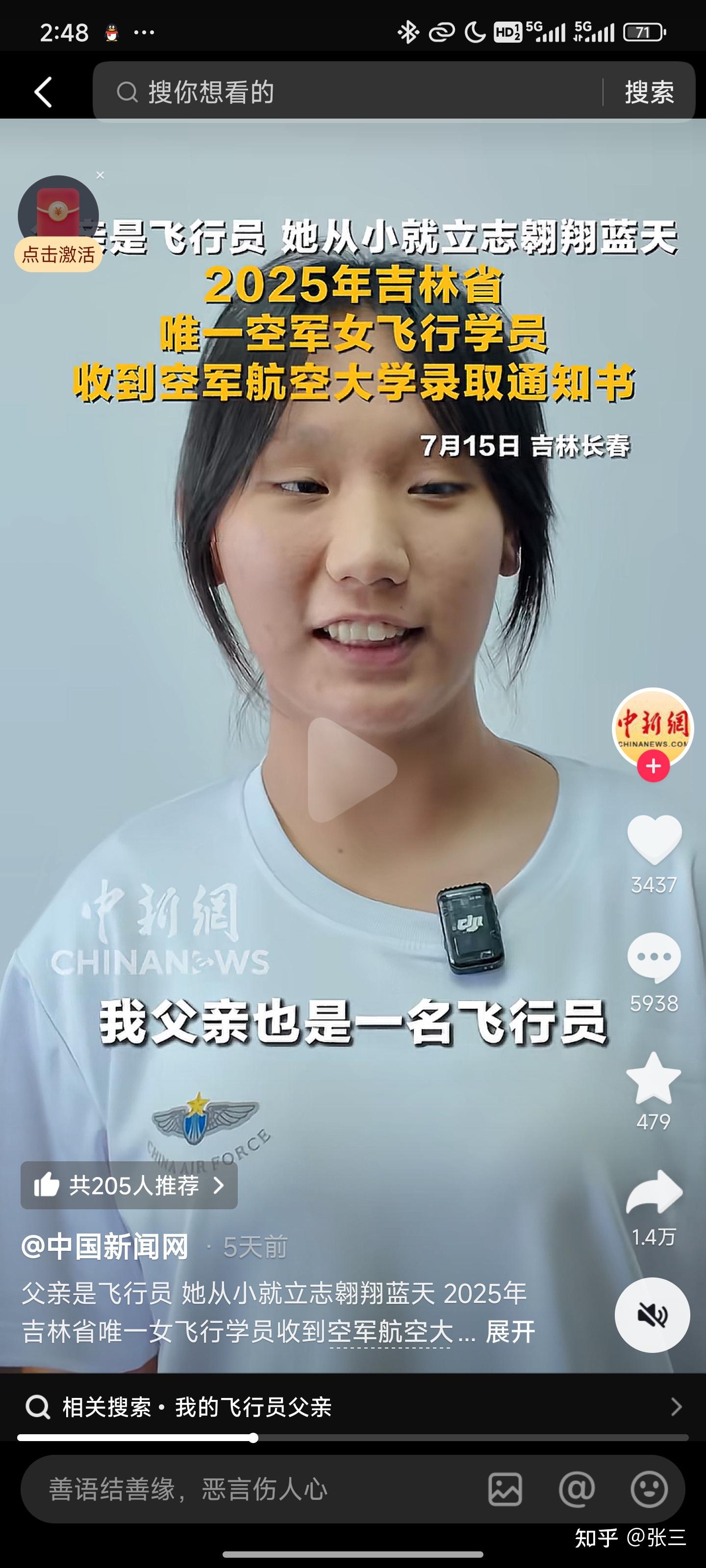
Task: Unmute the video sound
Action: (x=652, y=1315)
